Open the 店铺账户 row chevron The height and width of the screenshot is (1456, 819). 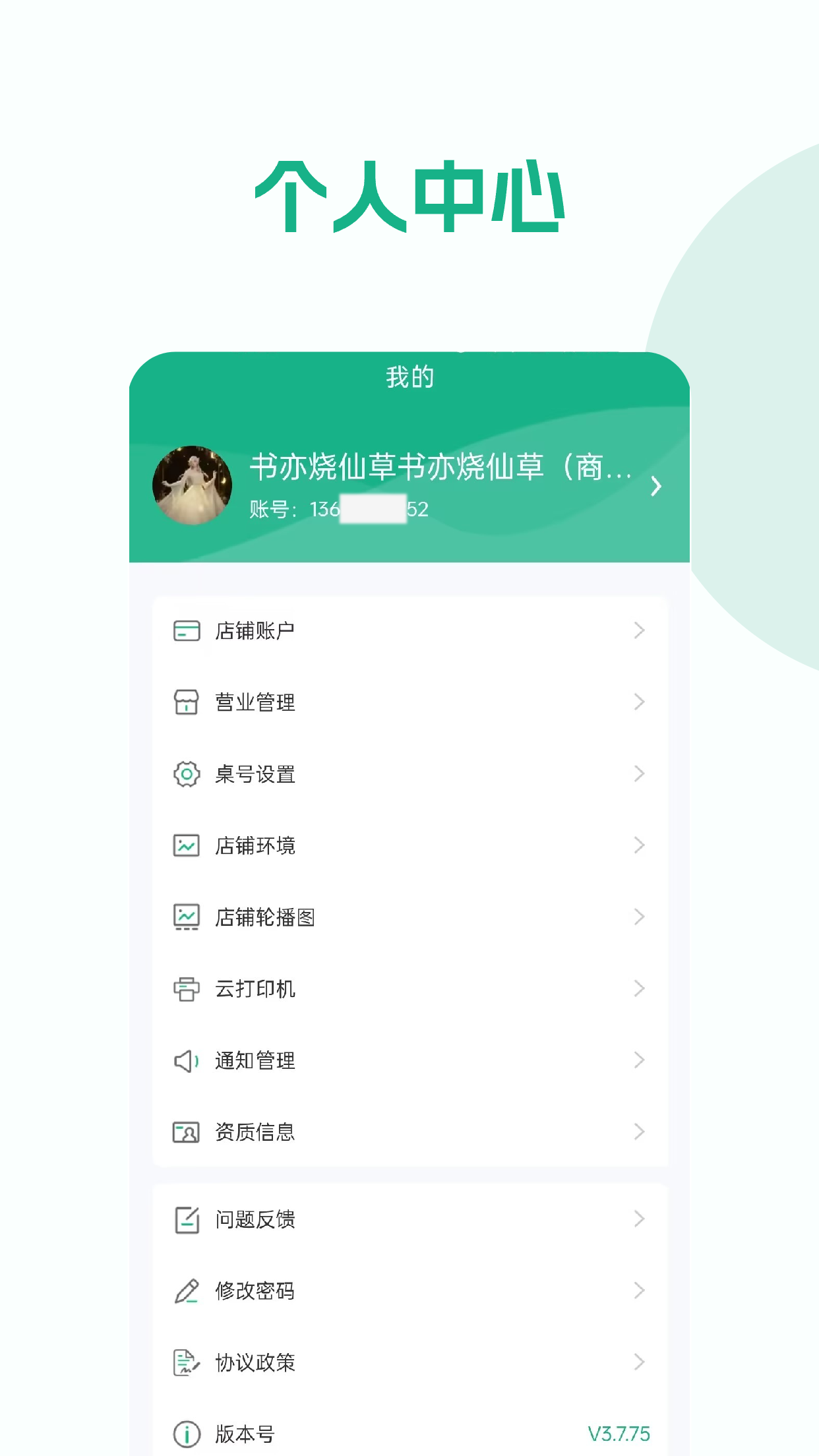click(x=638, y=630)
